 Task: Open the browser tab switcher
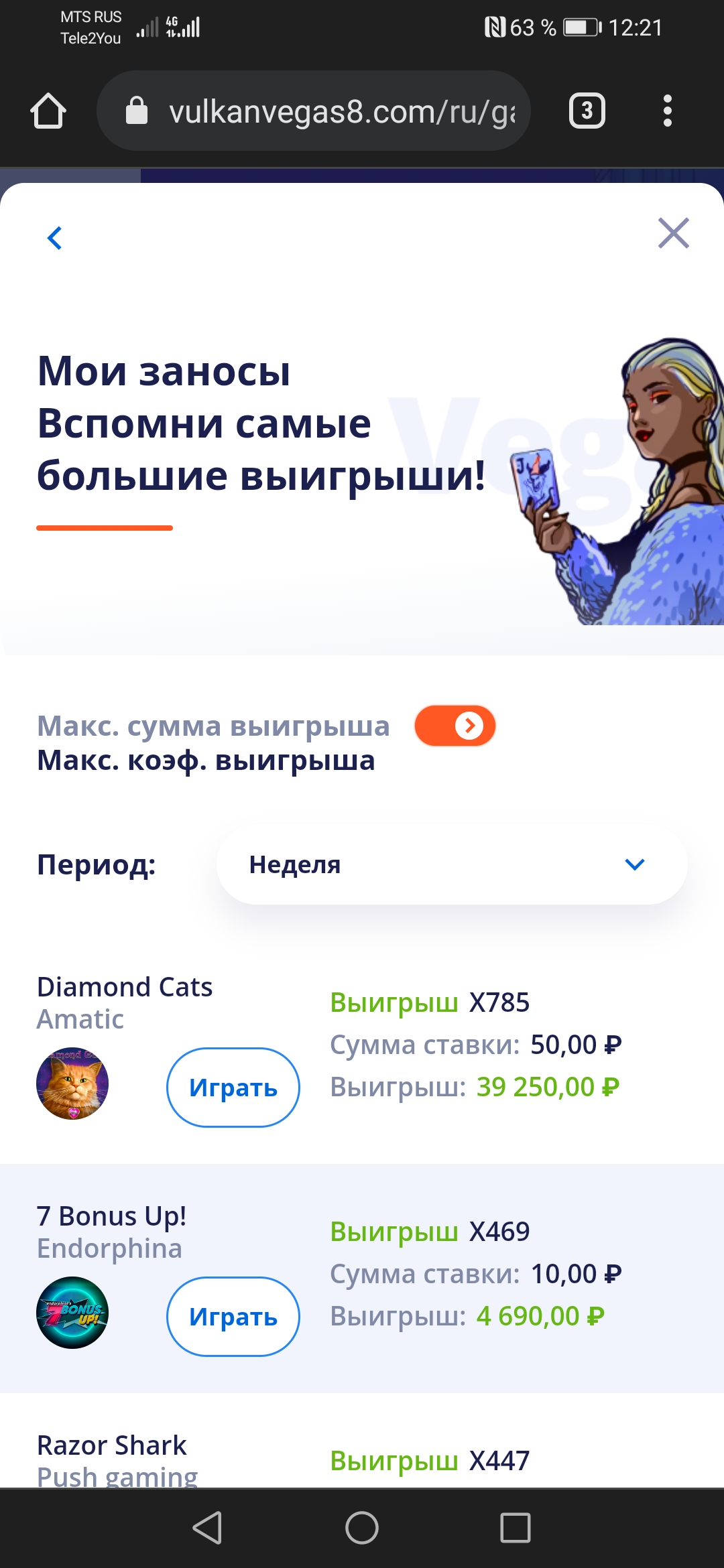pos(587,111)
